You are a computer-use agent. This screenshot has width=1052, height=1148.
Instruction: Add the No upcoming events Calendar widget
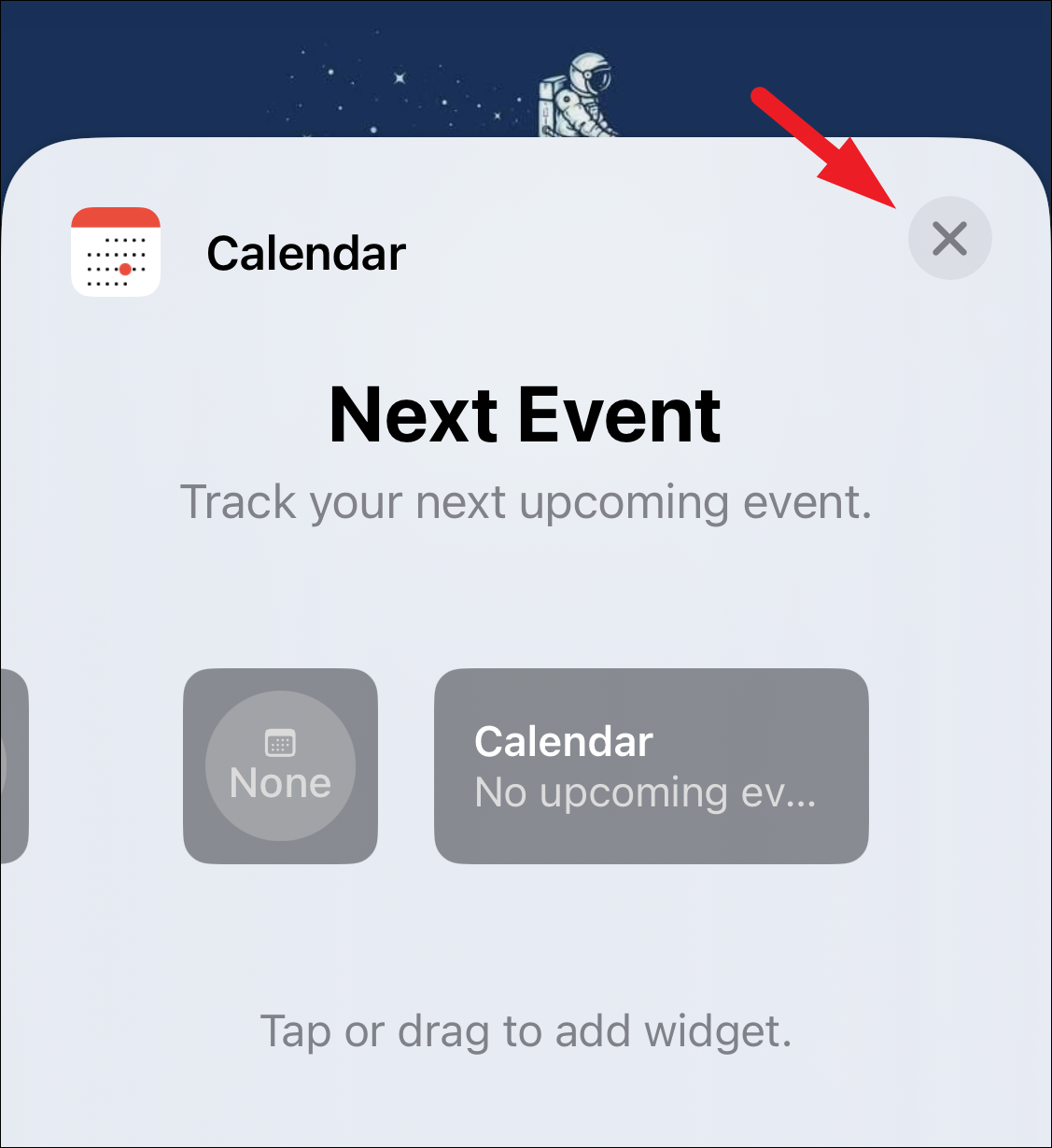coord(651,765)
